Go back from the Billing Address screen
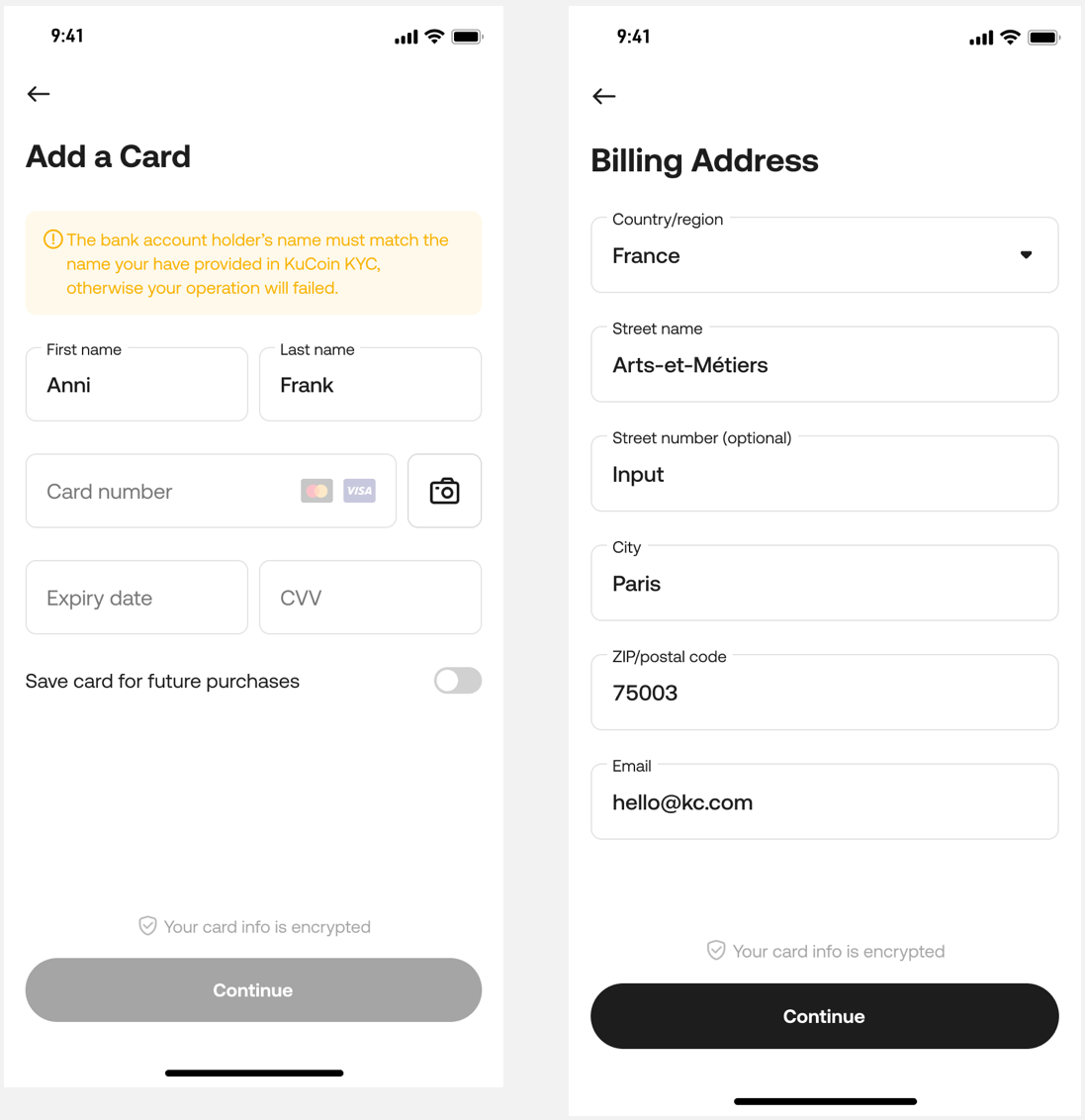This screenshot has width=1085, height=1120. coord(604,96)
